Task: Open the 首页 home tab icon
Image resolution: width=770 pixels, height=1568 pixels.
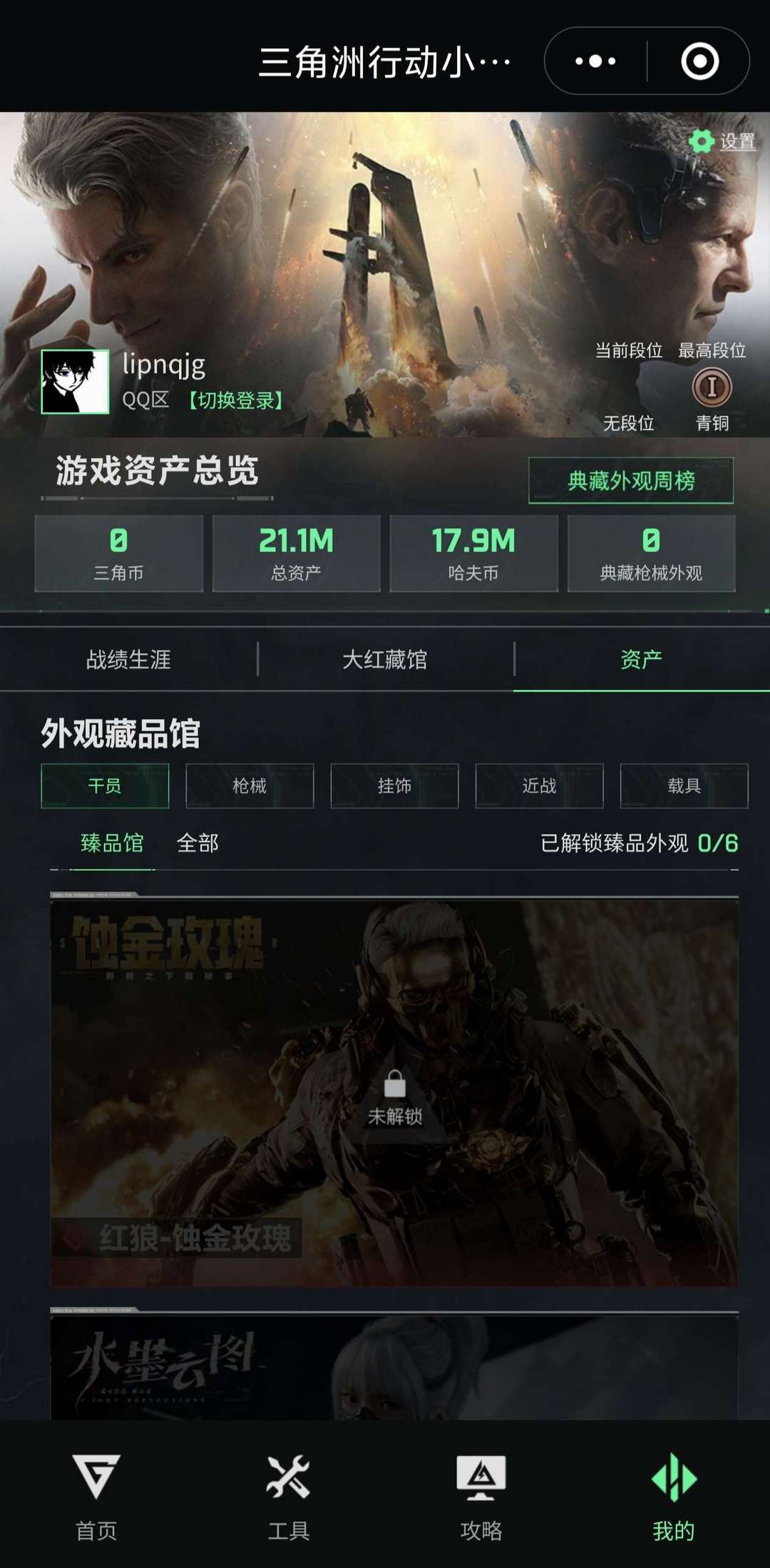Action: coord(95,1482)
